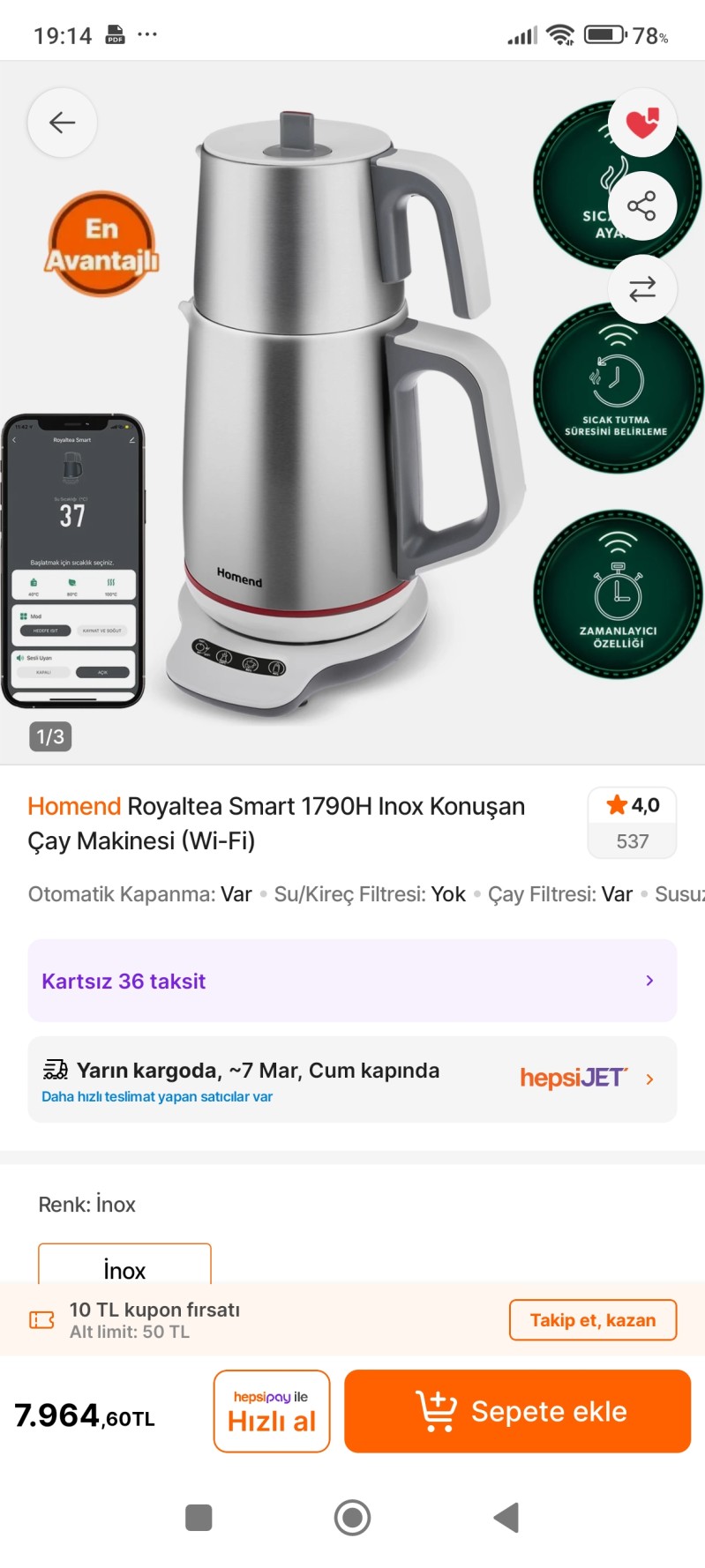Screen dimensions: 705x1568
Task: Open Kartsız 36 taksit details
Action: point(352,981)
